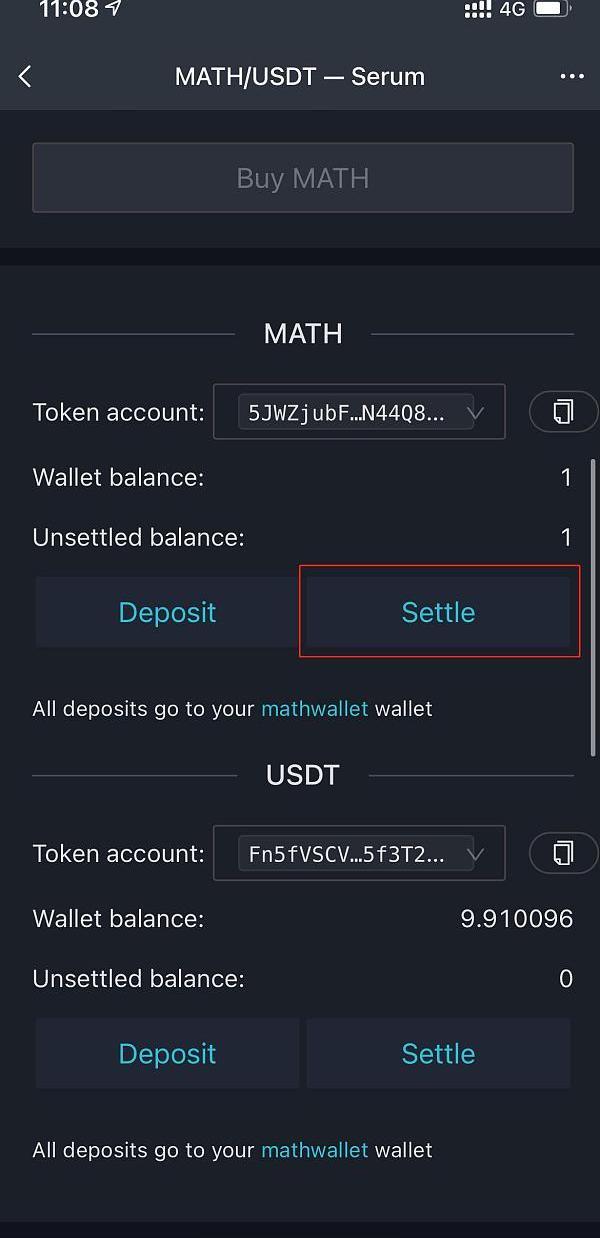
Task: Deposit USDT tokens
Action: pos(167,1053)
